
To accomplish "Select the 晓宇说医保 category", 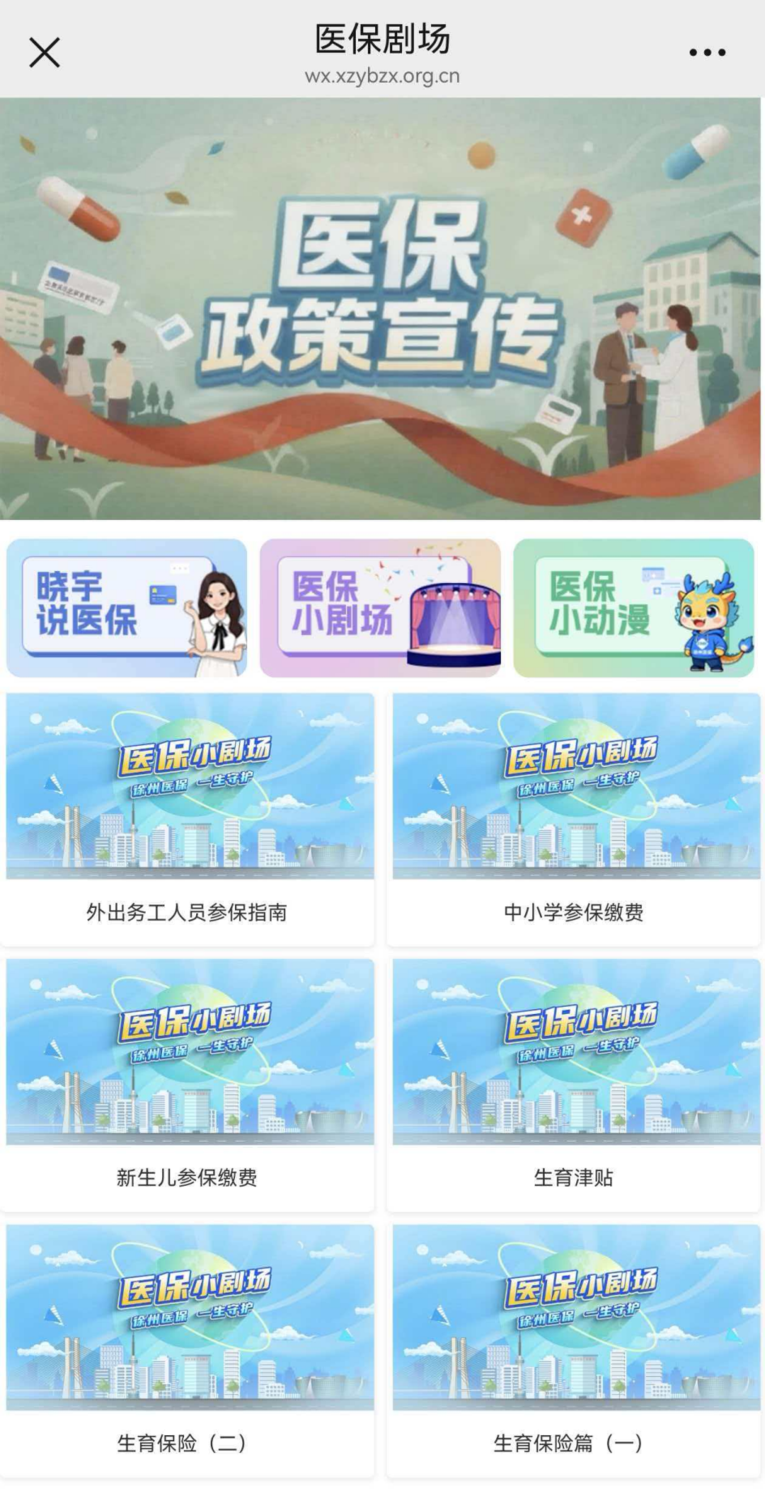I will pyautogui.click(x=127, y=608).
